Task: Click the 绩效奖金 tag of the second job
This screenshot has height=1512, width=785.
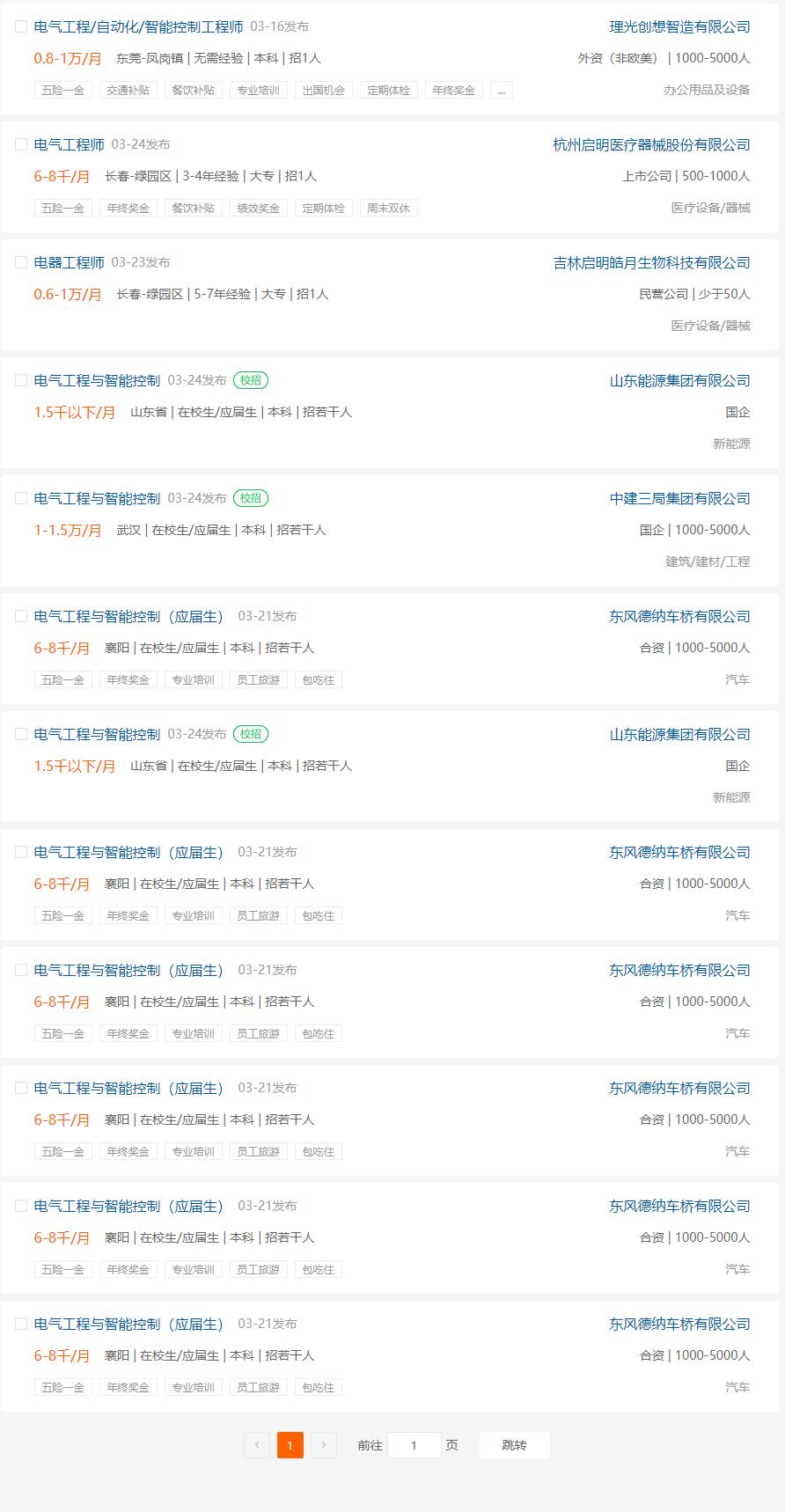Action: [x=258, y=208]
